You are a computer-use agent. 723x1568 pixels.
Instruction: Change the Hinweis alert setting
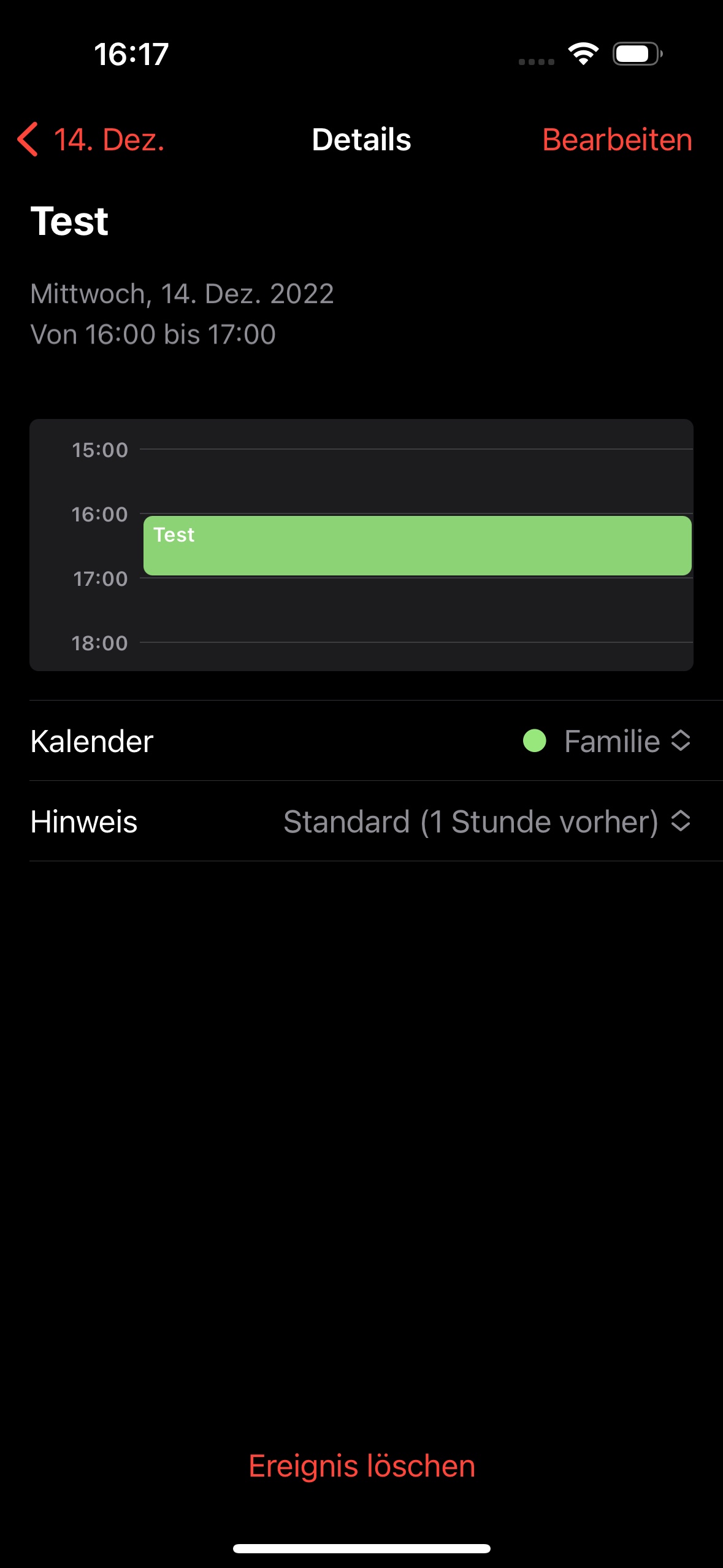(x=486, y=821)
